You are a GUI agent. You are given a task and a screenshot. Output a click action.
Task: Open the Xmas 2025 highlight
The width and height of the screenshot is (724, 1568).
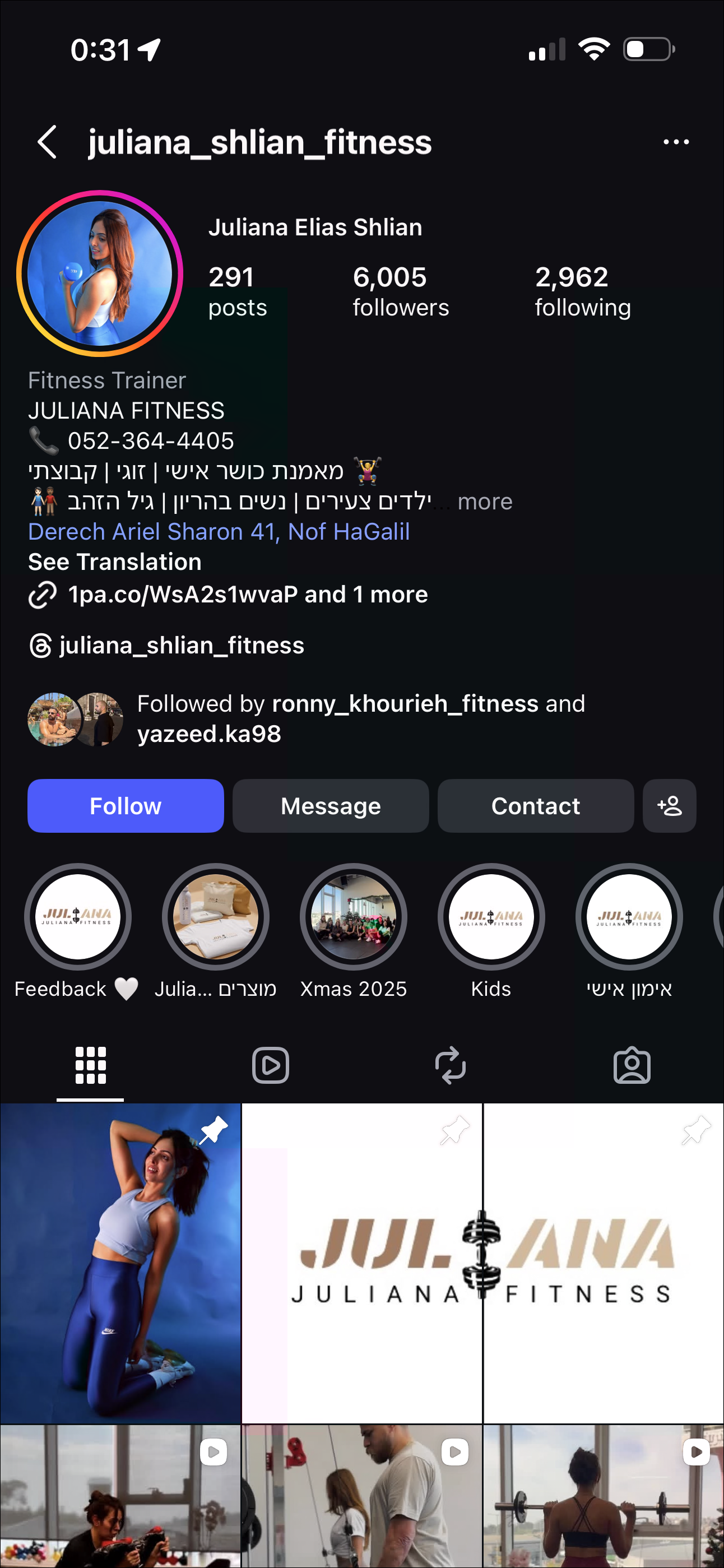pos(353,917)
